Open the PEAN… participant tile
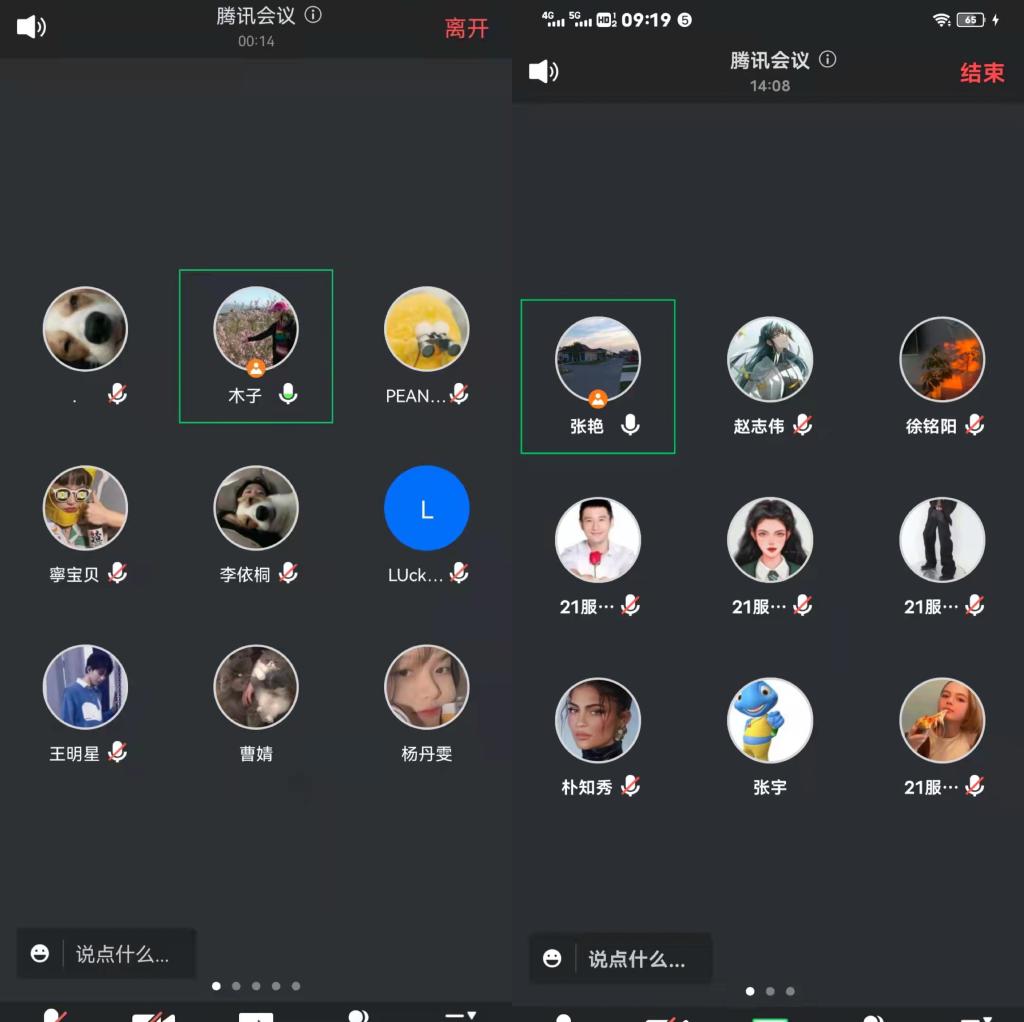 (427, 330)
